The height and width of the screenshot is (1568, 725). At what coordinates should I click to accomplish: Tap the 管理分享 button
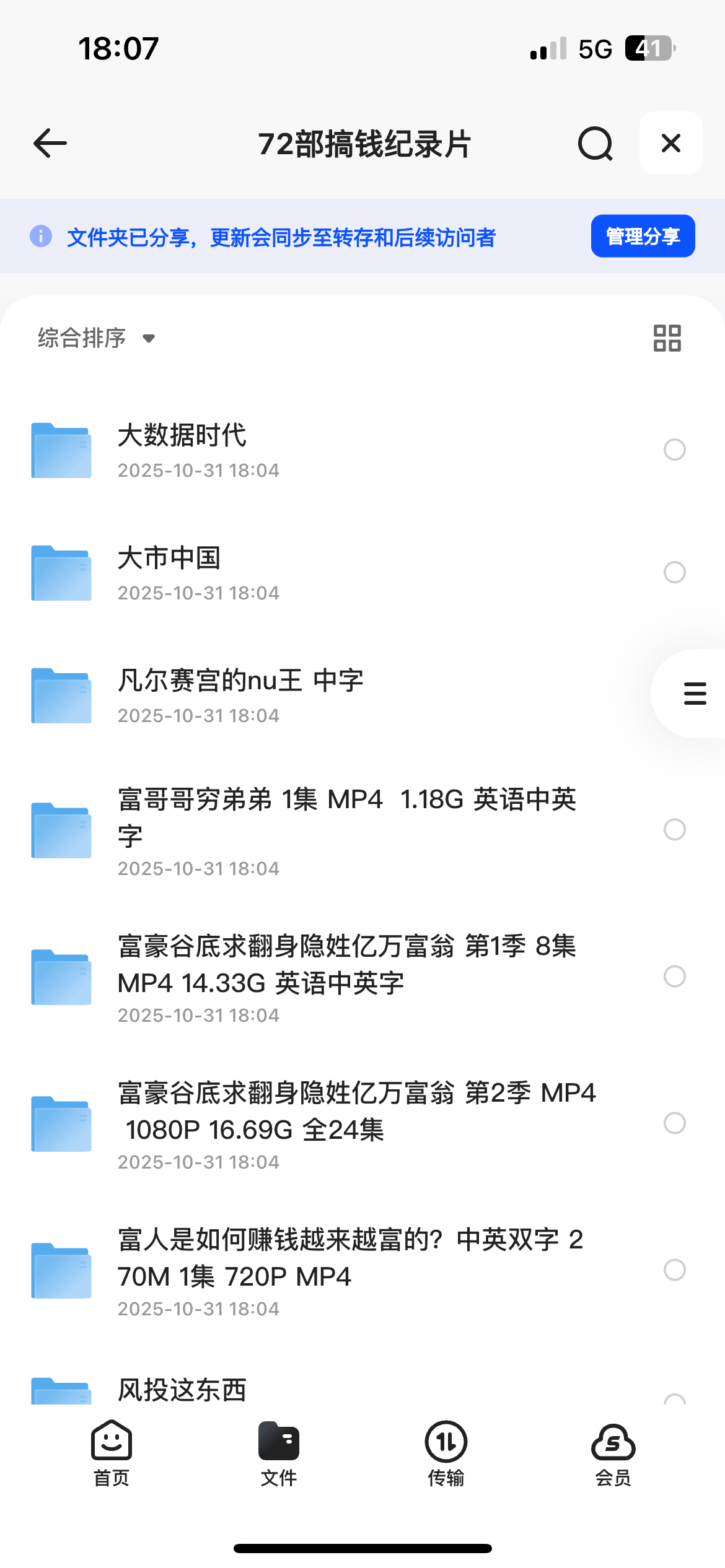pos(643,236)
